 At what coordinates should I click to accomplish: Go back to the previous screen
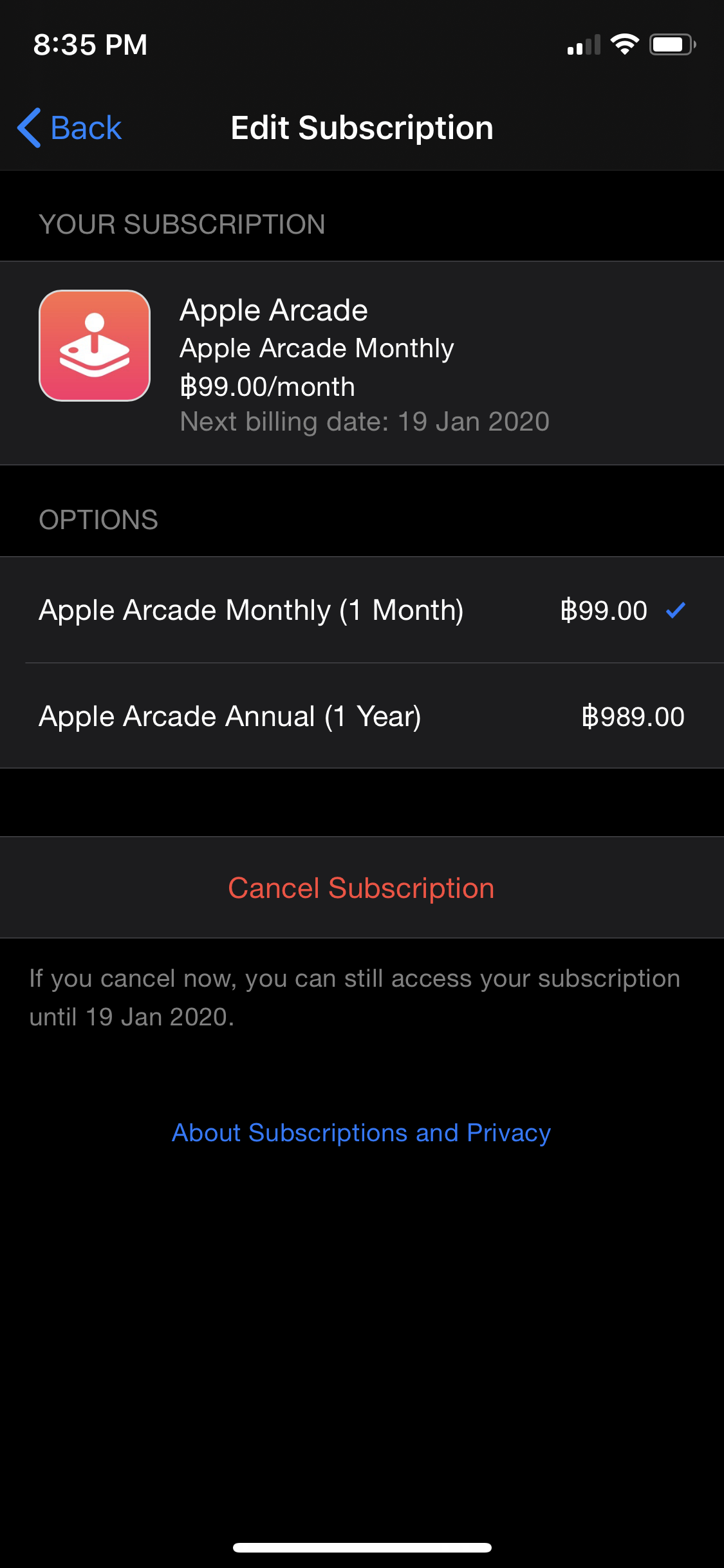click(x=70, y=127)
